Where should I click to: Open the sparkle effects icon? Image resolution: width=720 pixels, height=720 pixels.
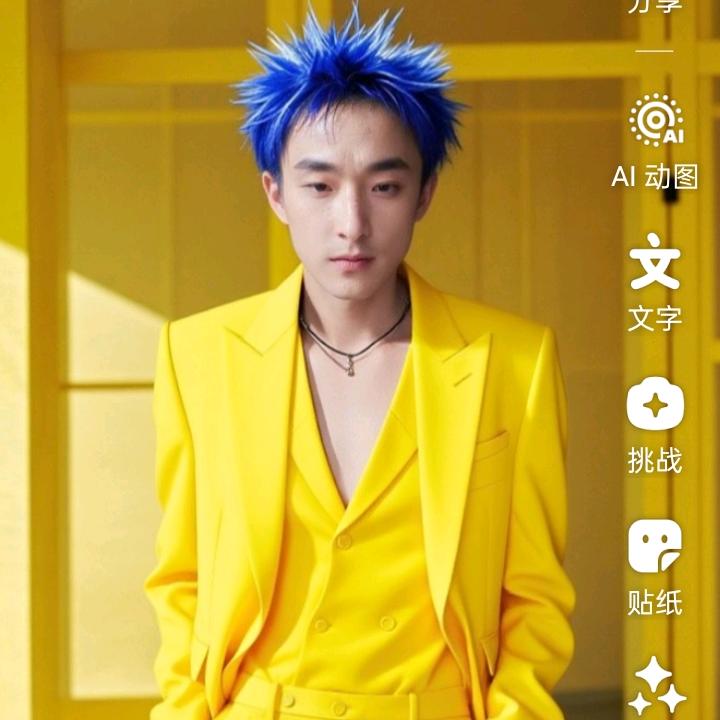(x=657, y=686)
